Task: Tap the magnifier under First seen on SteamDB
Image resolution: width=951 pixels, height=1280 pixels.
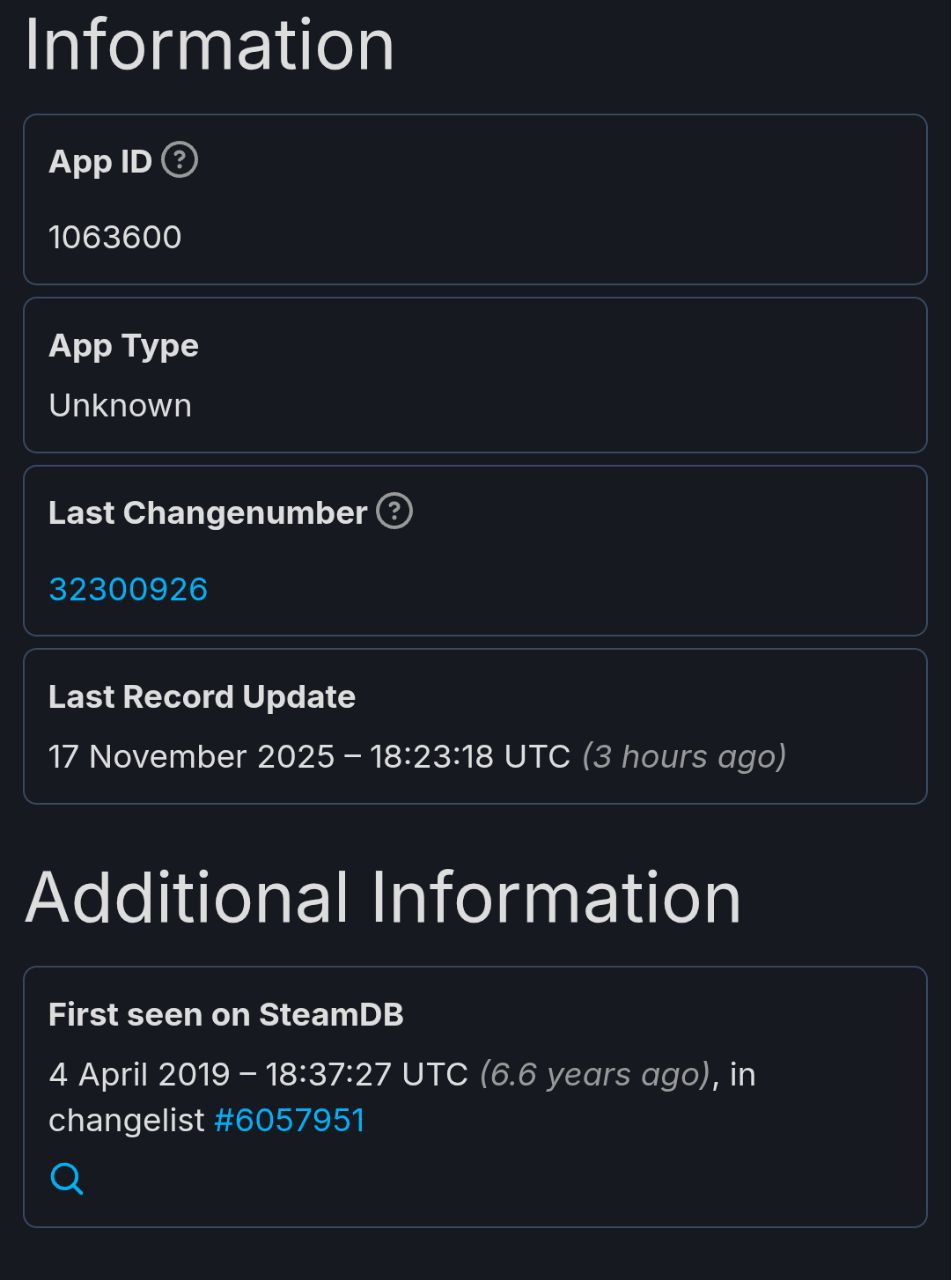Action: [x=67, y=1179]
